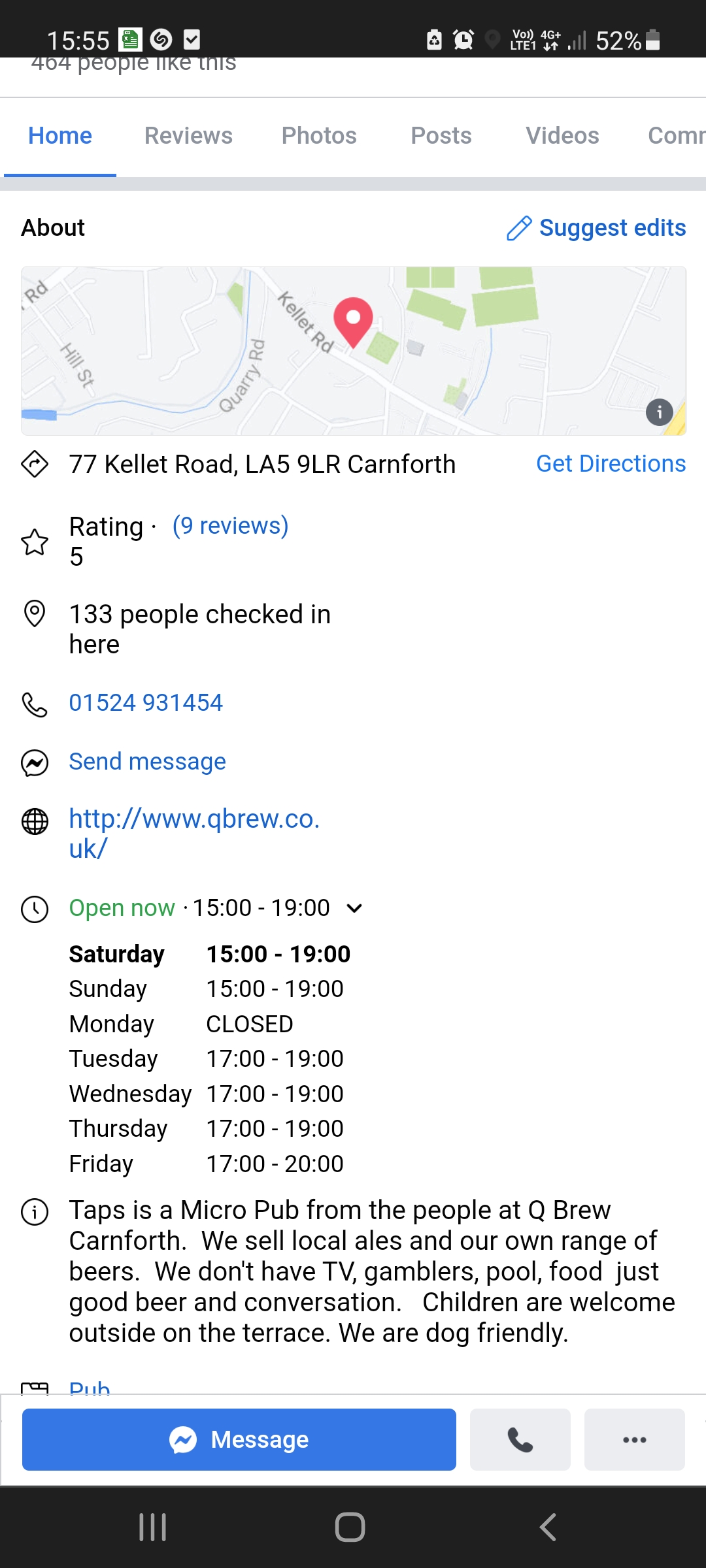706x1568 pixels.
Task: Call phone number 01524 931454
Action: (x=146, y=703)
